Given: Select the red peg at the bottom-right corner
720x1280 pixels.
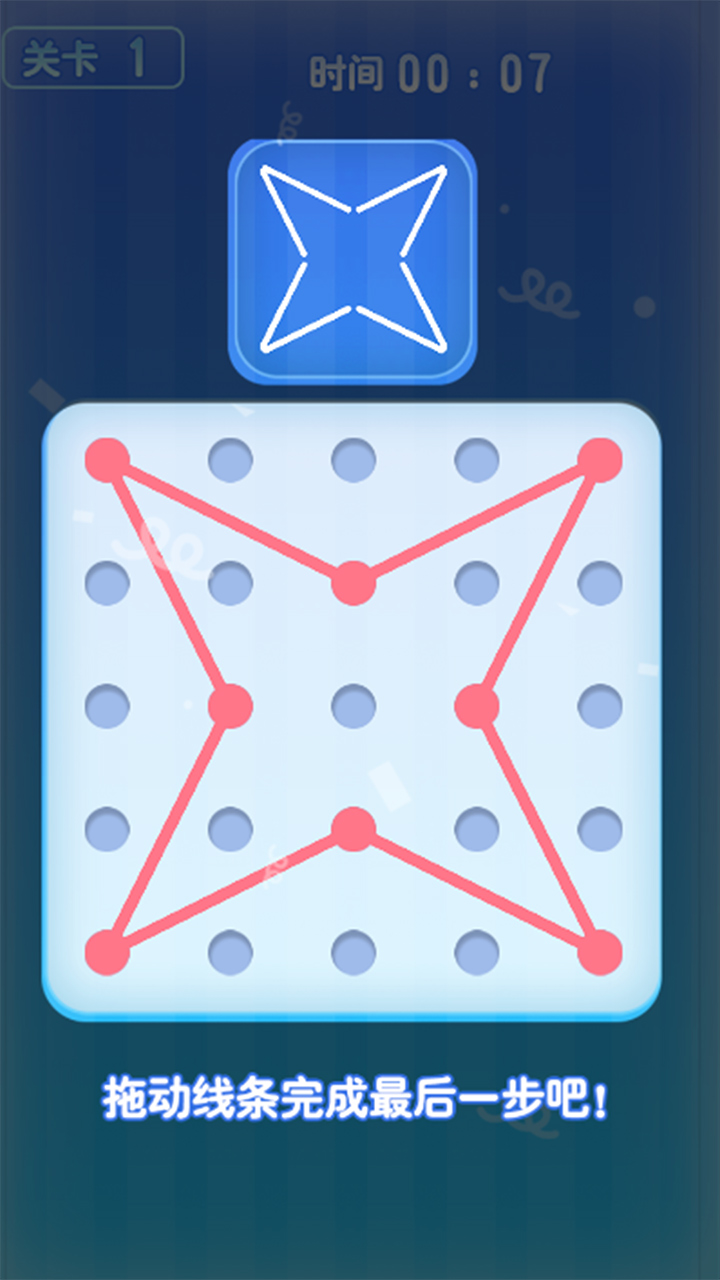Looking at the screenshot, I should point(600,952).
